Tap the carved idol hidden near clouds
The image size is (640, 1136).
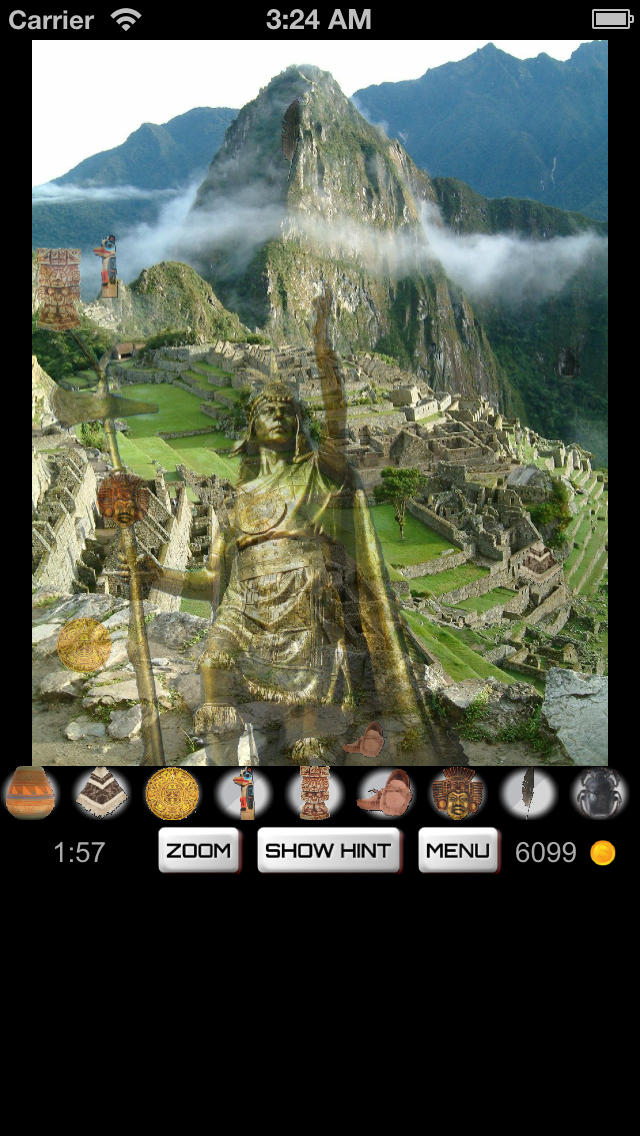[x=58, y=287]
